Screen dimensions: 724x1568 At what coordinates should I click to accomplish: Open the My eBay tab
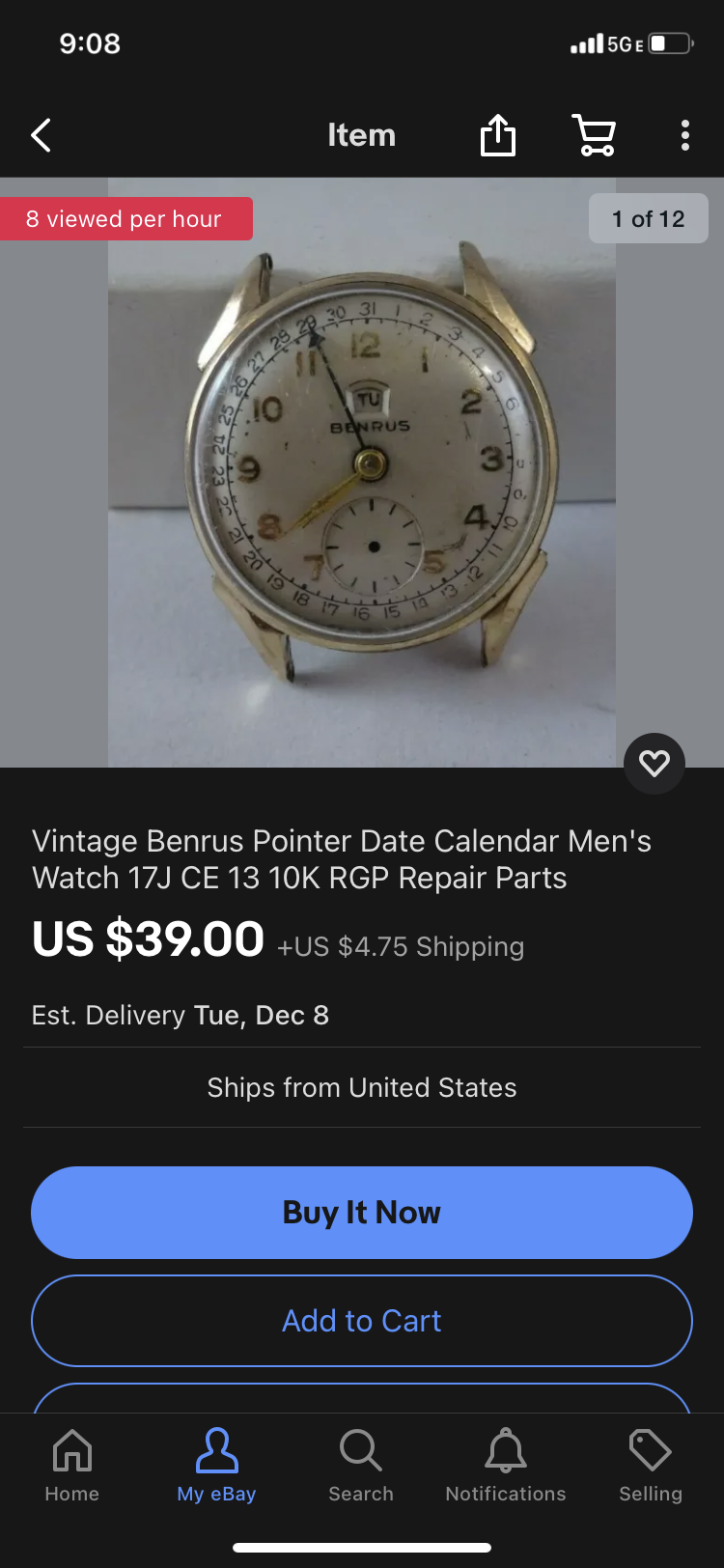pos(216,1466)
